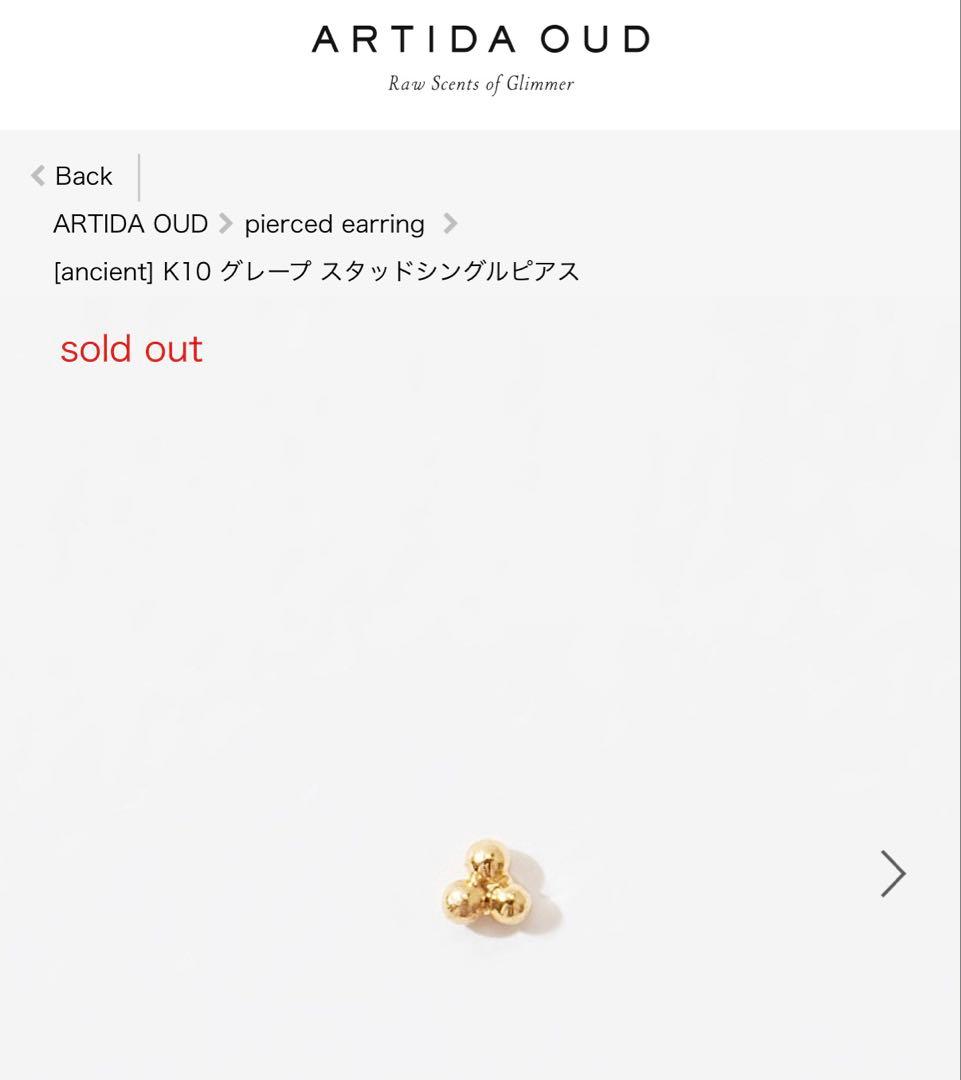
Task: Open the ARTIDA OUD breadcrumb link
Action: [x=130, y=224]
